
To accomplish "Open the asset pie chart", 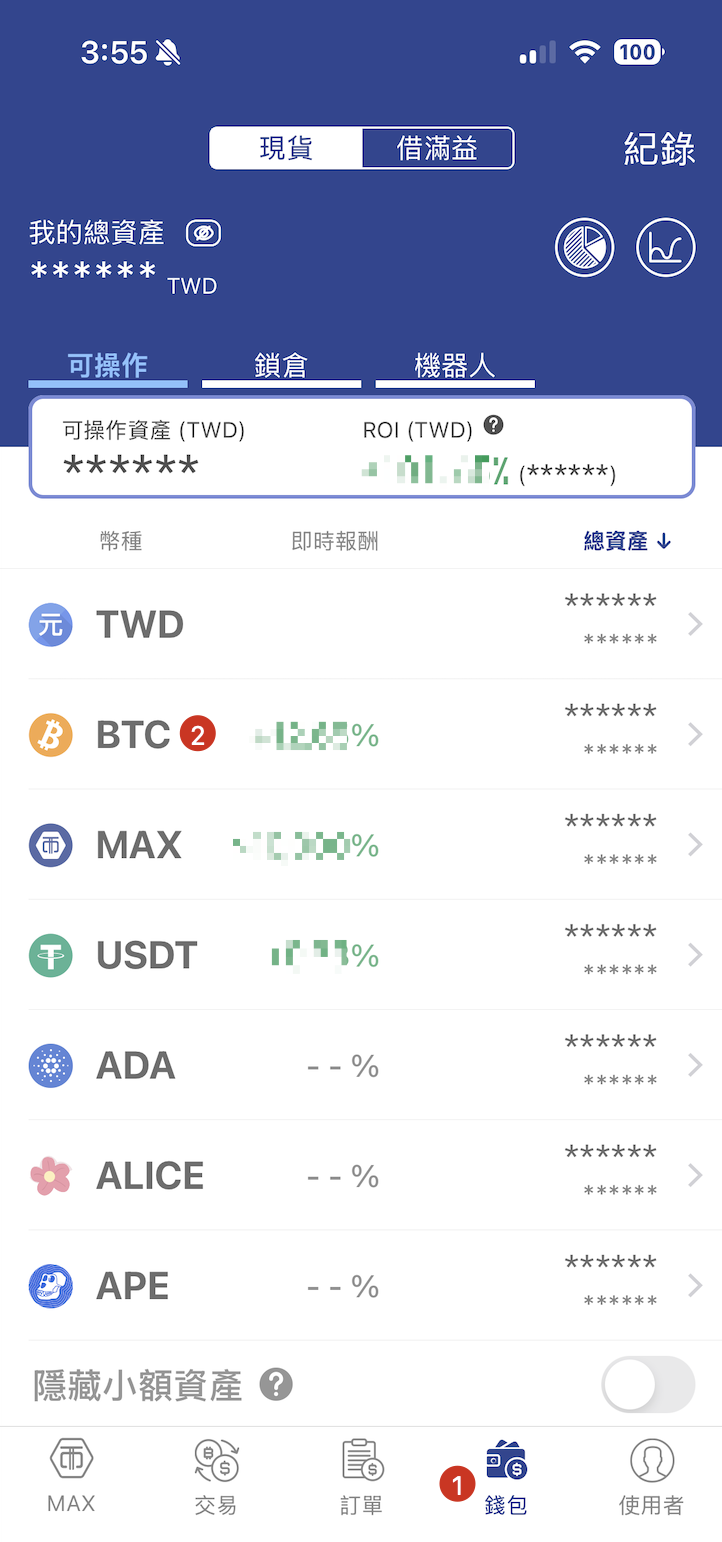I will coord(584,247).
